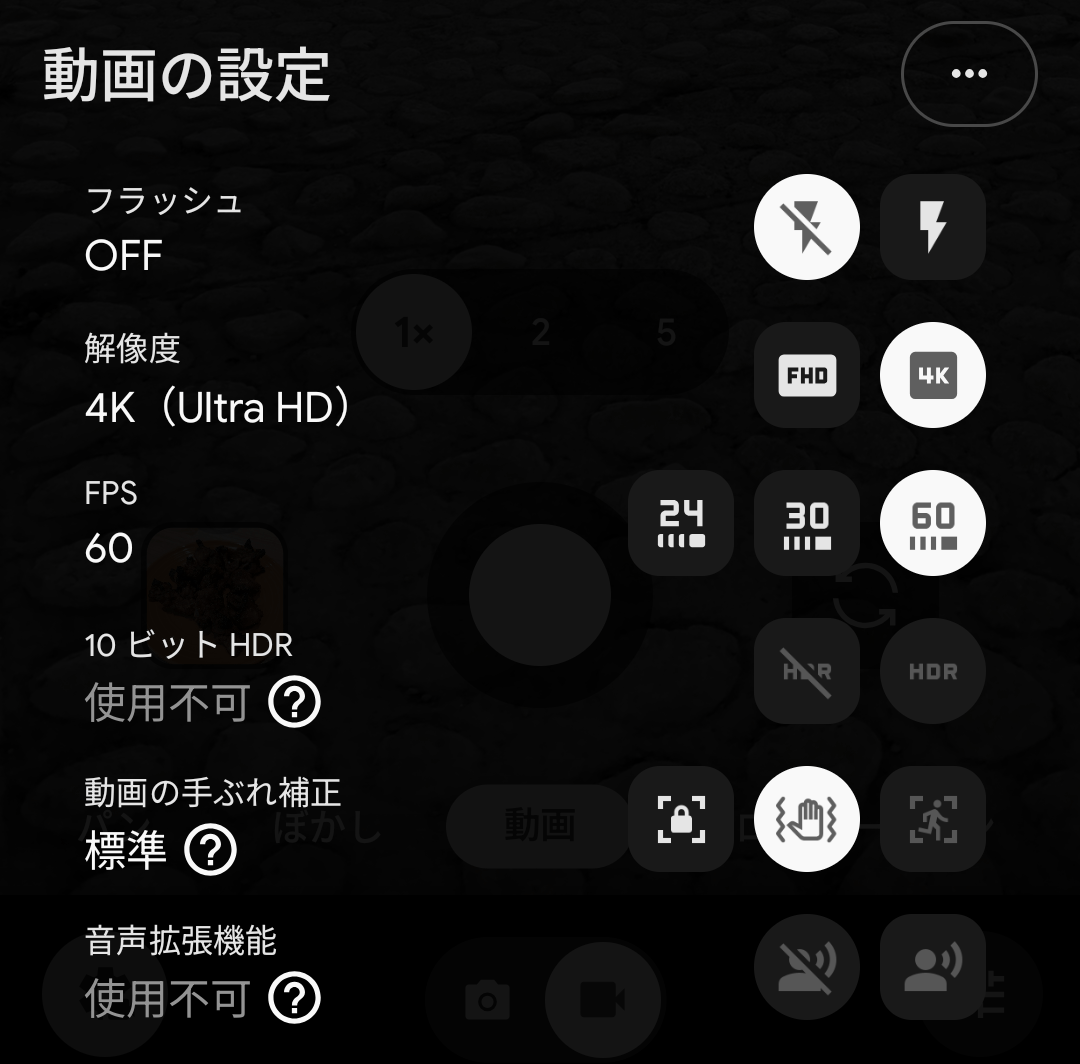Image resolution: width=1080 pixels, height=1064 pixels.
Task: Select 4K resolution
Action: click(x=932, y=375)
